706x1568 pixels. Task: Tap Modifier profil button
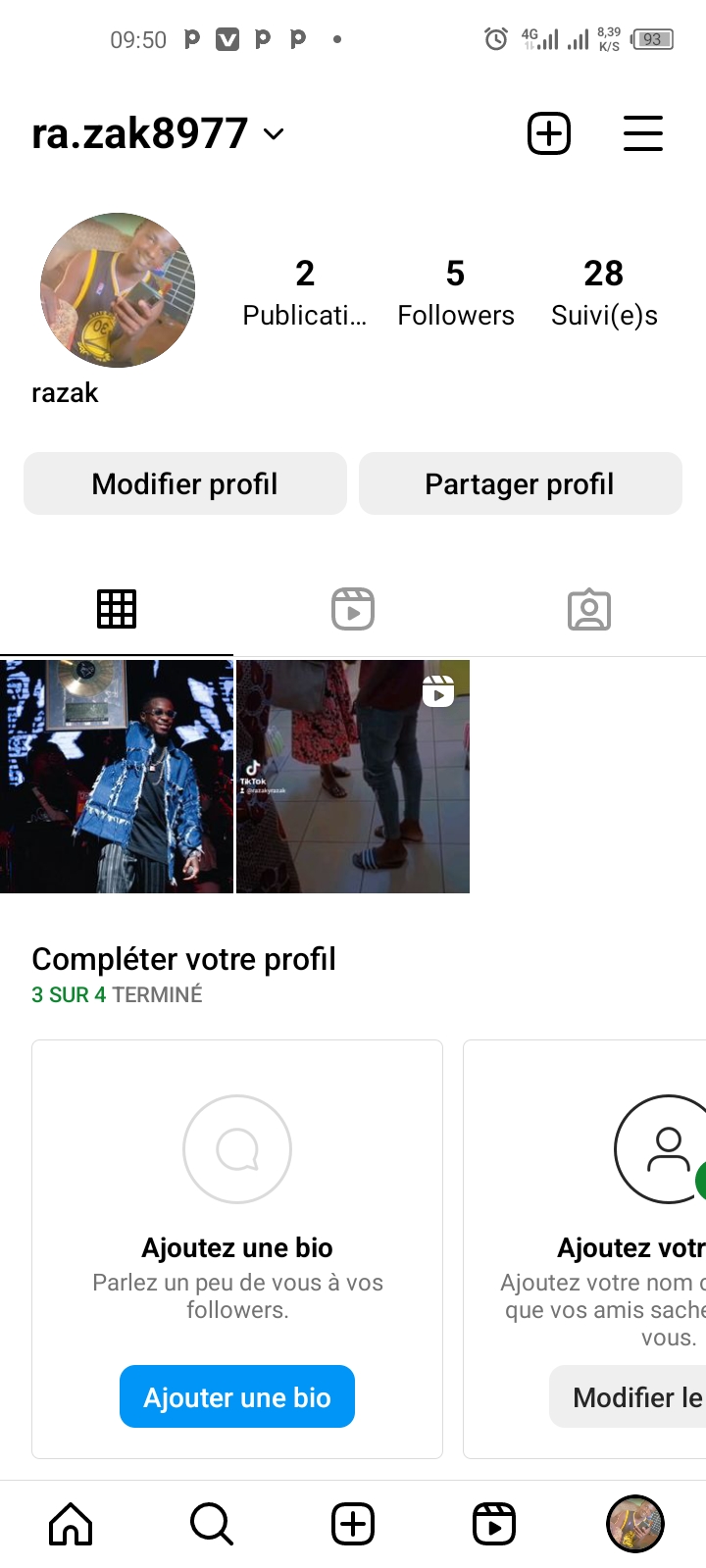pos(185,483)
